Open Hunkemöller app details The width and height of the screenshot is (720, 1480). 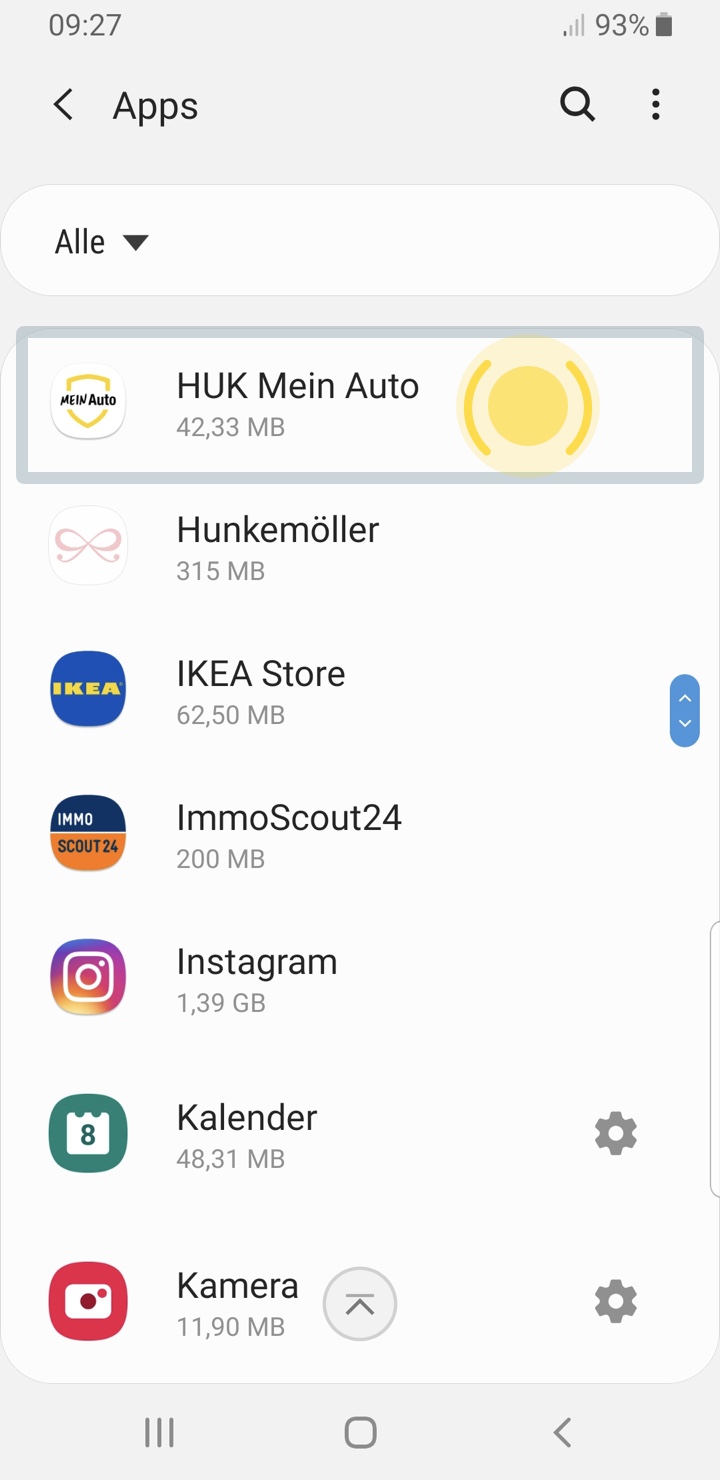click(360, 547)
